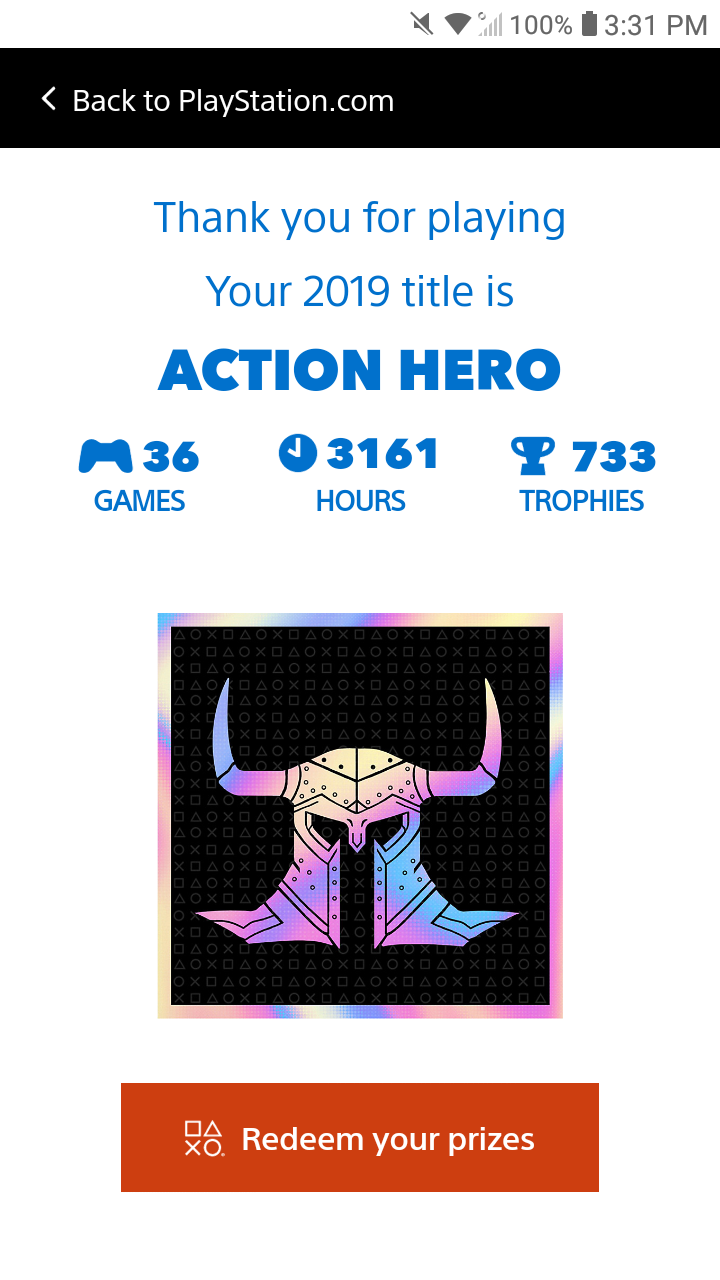Tap the Redeem your prizes button
The width and height of the screenshot is (720, 1280).
360,1138
